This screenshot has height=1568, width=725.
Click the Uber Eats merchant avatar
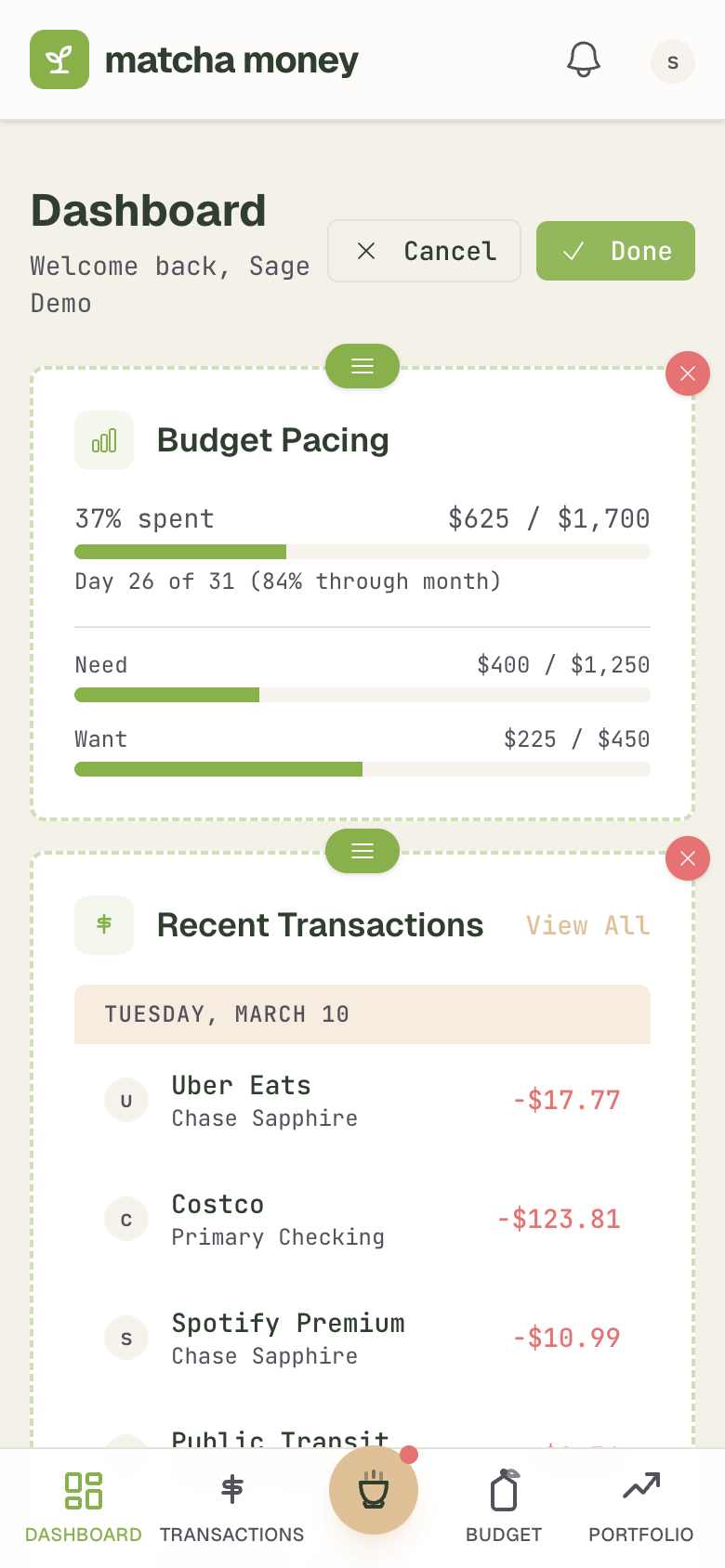126,1100
